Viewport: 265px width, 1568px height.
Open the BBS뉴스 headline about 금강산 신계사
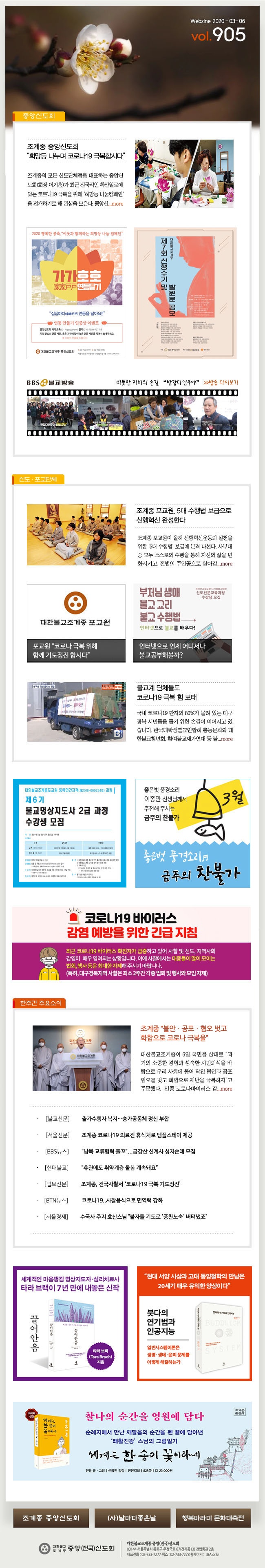pyautogui.click(x=138, y=1151)
